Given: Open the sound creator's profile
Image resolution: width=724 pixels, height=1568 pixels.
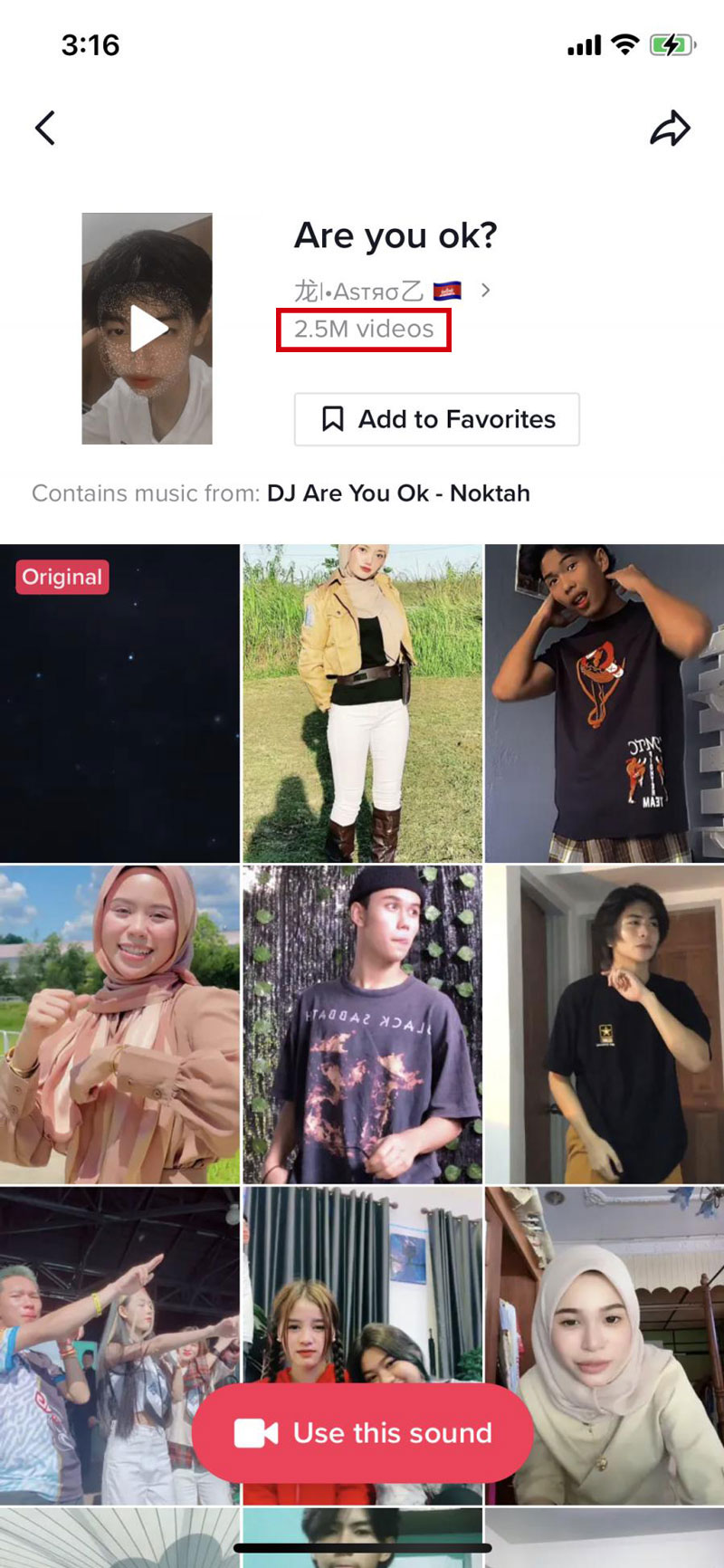Looking at the screenshot, I should [389, 291].
